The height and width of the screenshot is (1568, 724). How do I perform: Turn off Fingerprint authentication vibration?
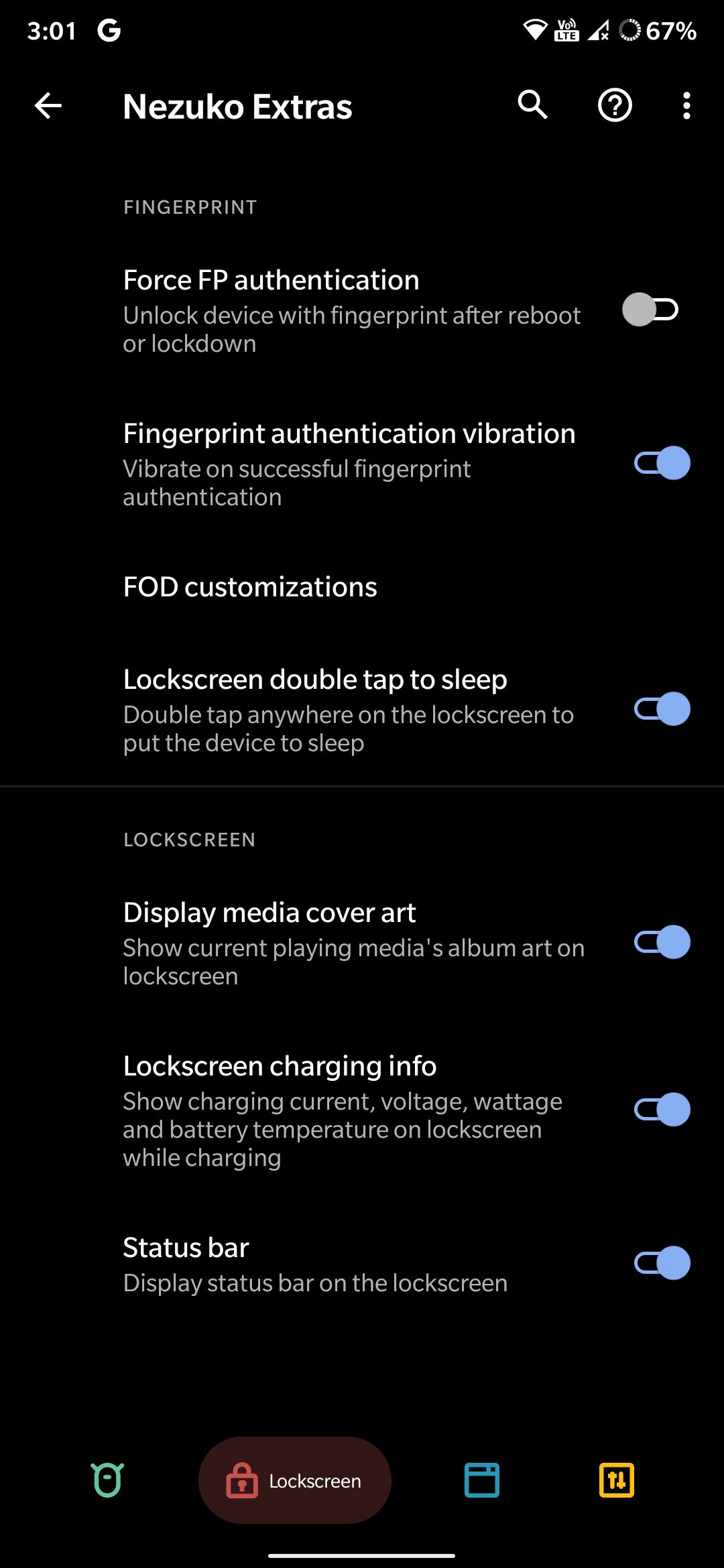click(662, 463)
